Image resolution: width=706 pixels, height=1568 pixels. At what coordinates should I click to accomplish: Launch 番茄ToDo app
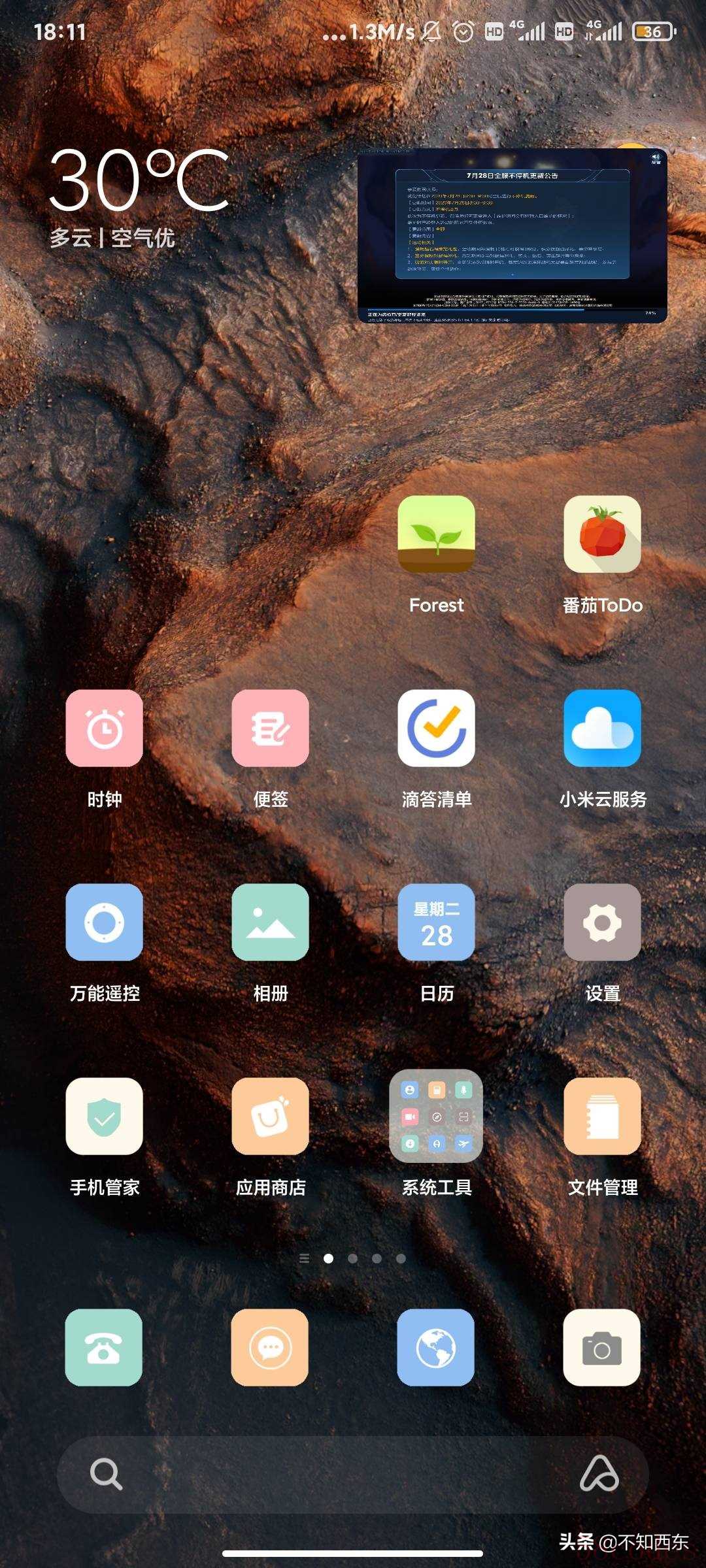pyautogui.click(x=602, y=534)
